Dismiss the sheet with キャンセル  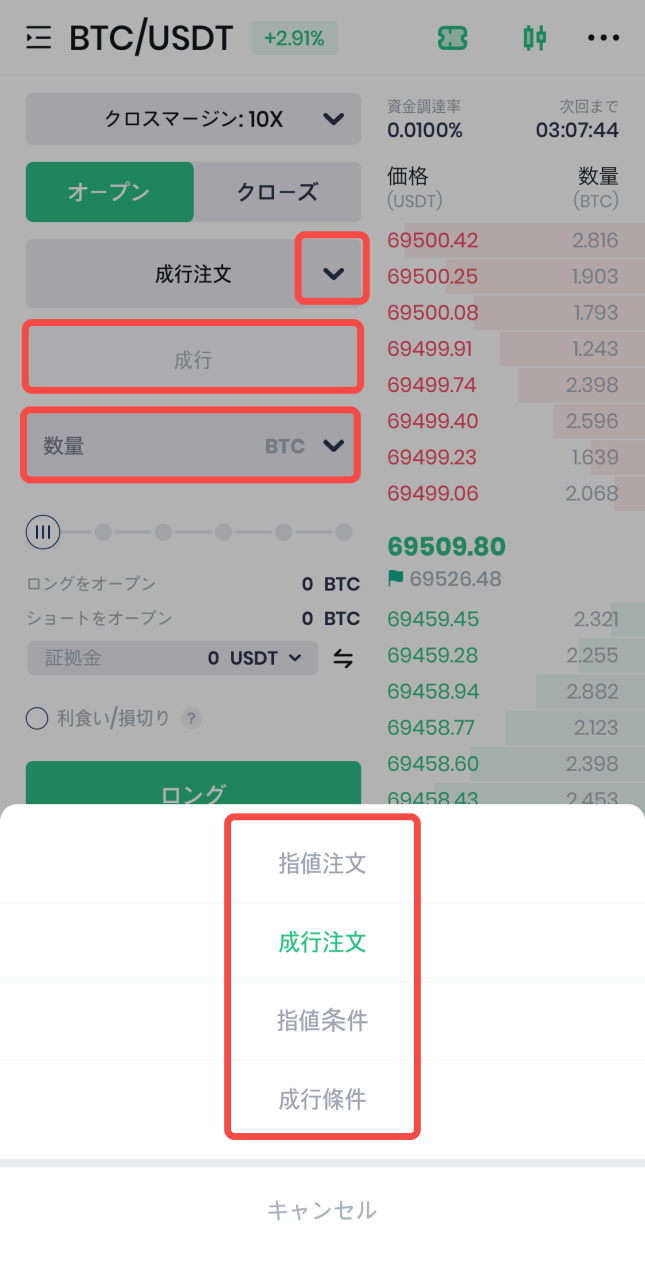322,1210
